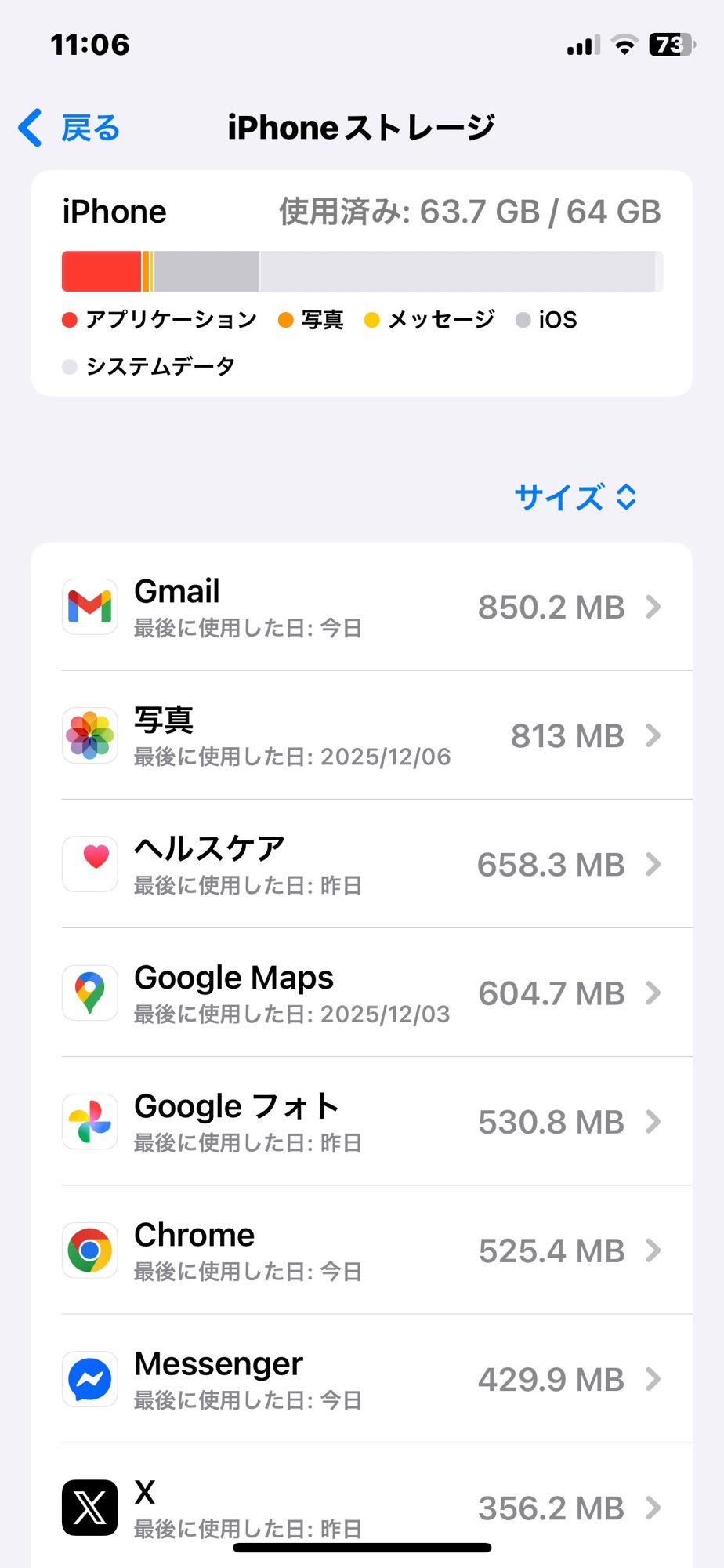724x1568 pixels.
Task: Select the Google Maps row
Action: coord(362,993)
